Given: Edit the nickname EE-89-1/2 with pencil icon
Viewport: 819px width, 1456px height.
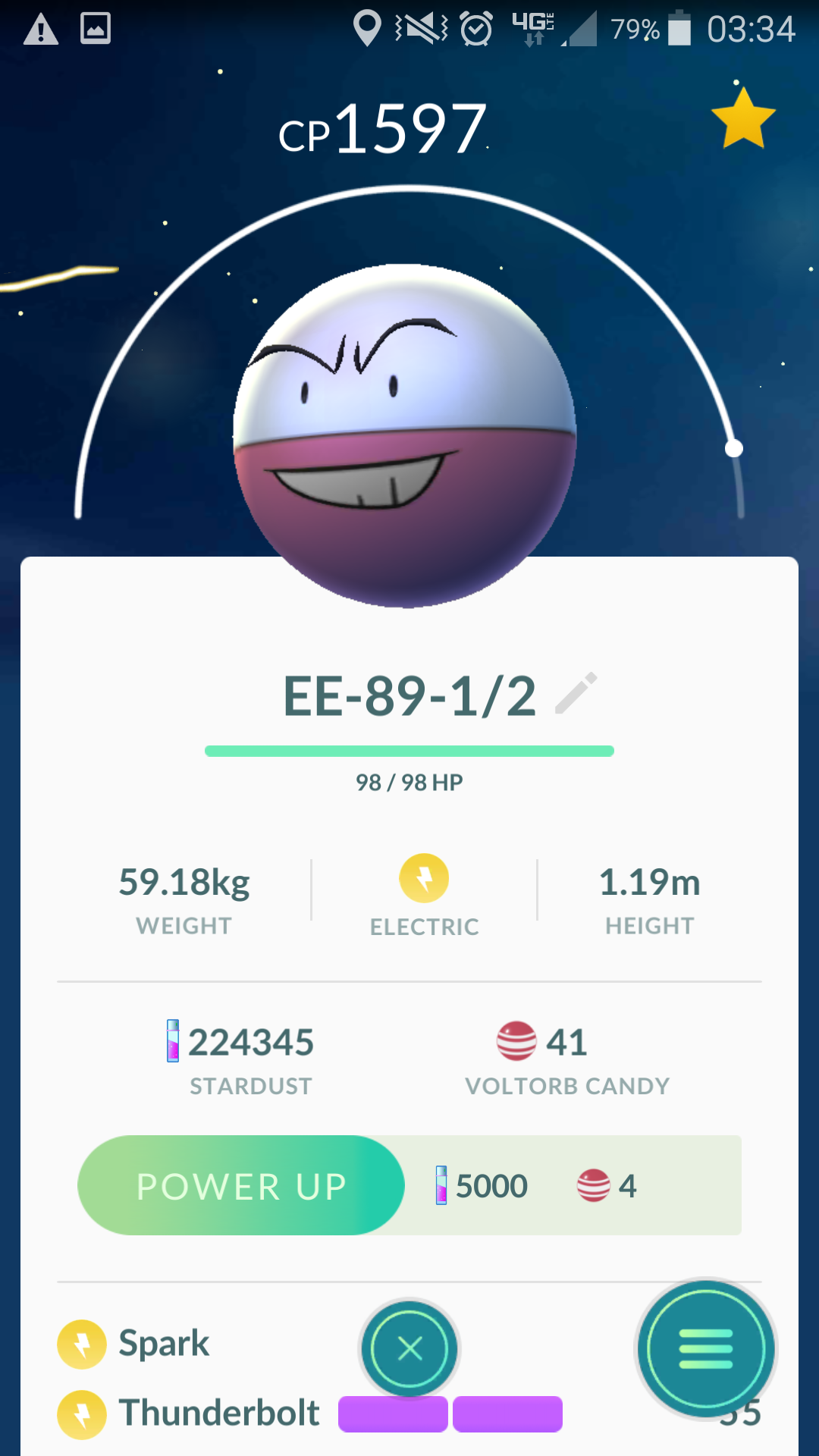Looking at the screenshot, I should (576, 693).
